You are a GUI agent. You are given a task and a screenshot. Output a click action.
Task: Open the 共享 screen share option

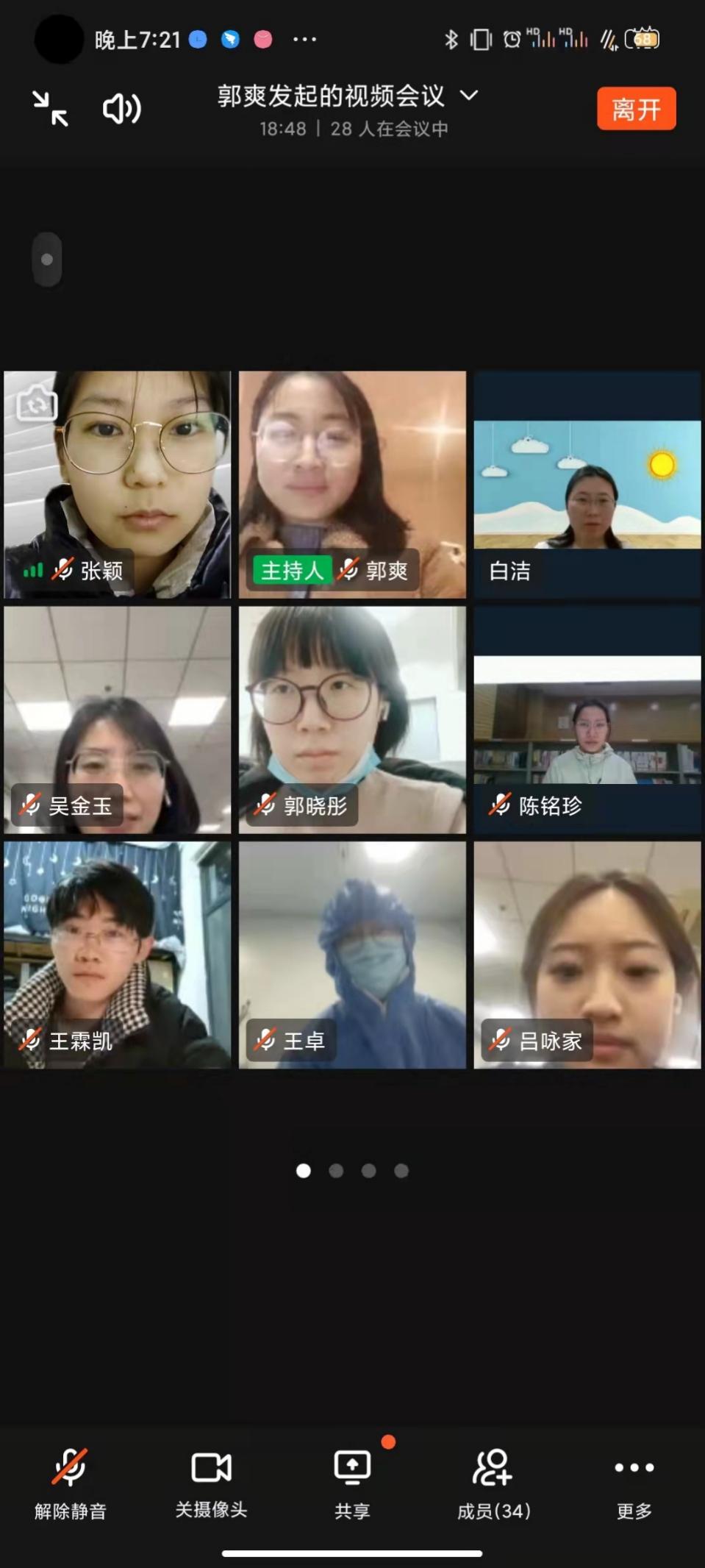pyautogui.click(x=352, y=1483)
